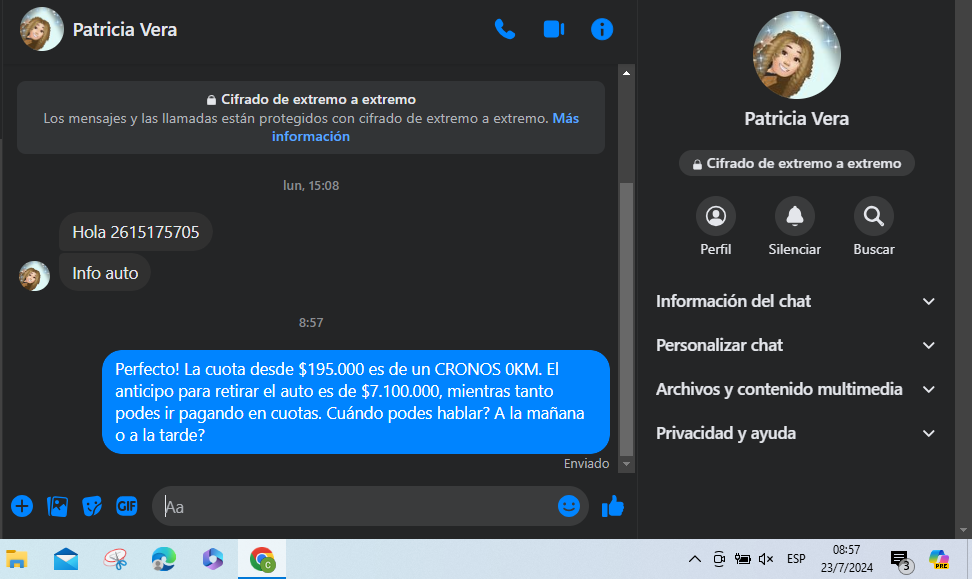Expand Información del chat section
This screenshot has height=579, width=972.
(795, 301)
